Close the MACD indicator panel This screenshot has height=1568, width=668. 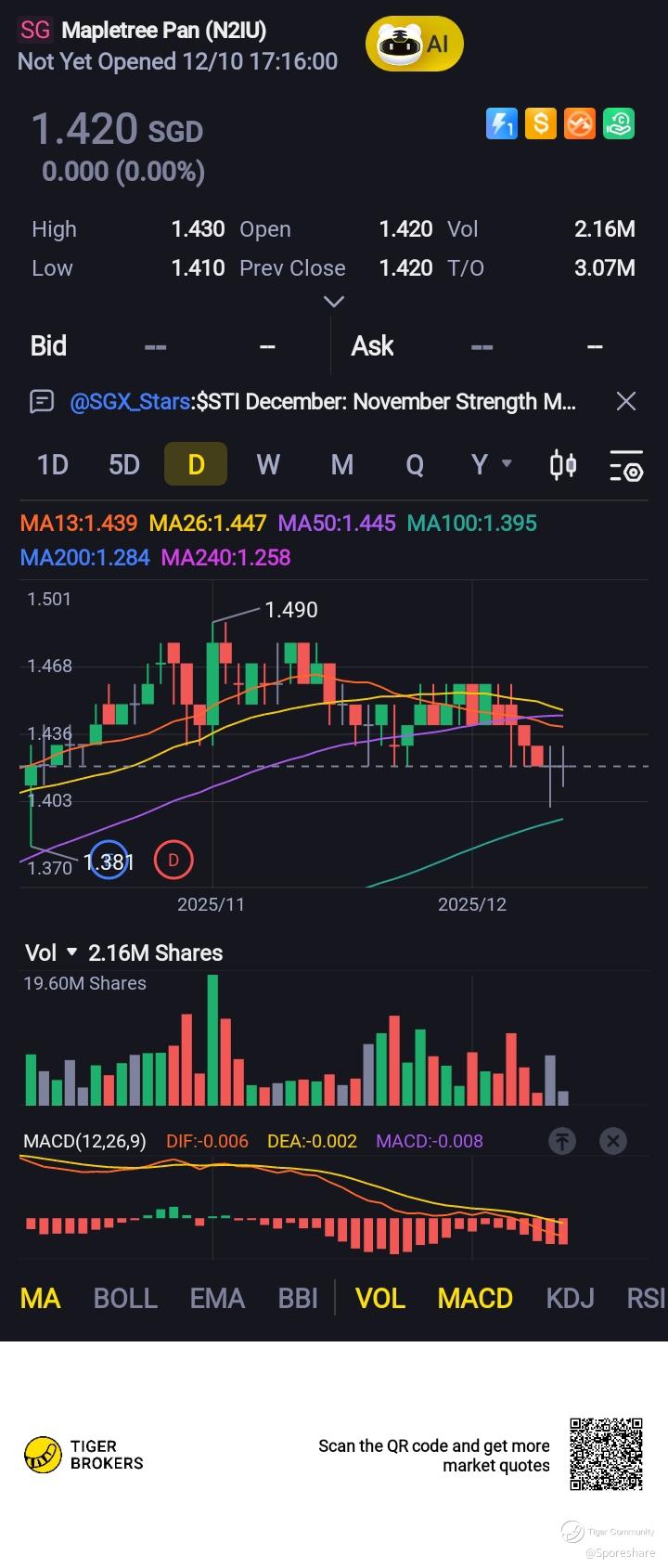click(612, 1141)
